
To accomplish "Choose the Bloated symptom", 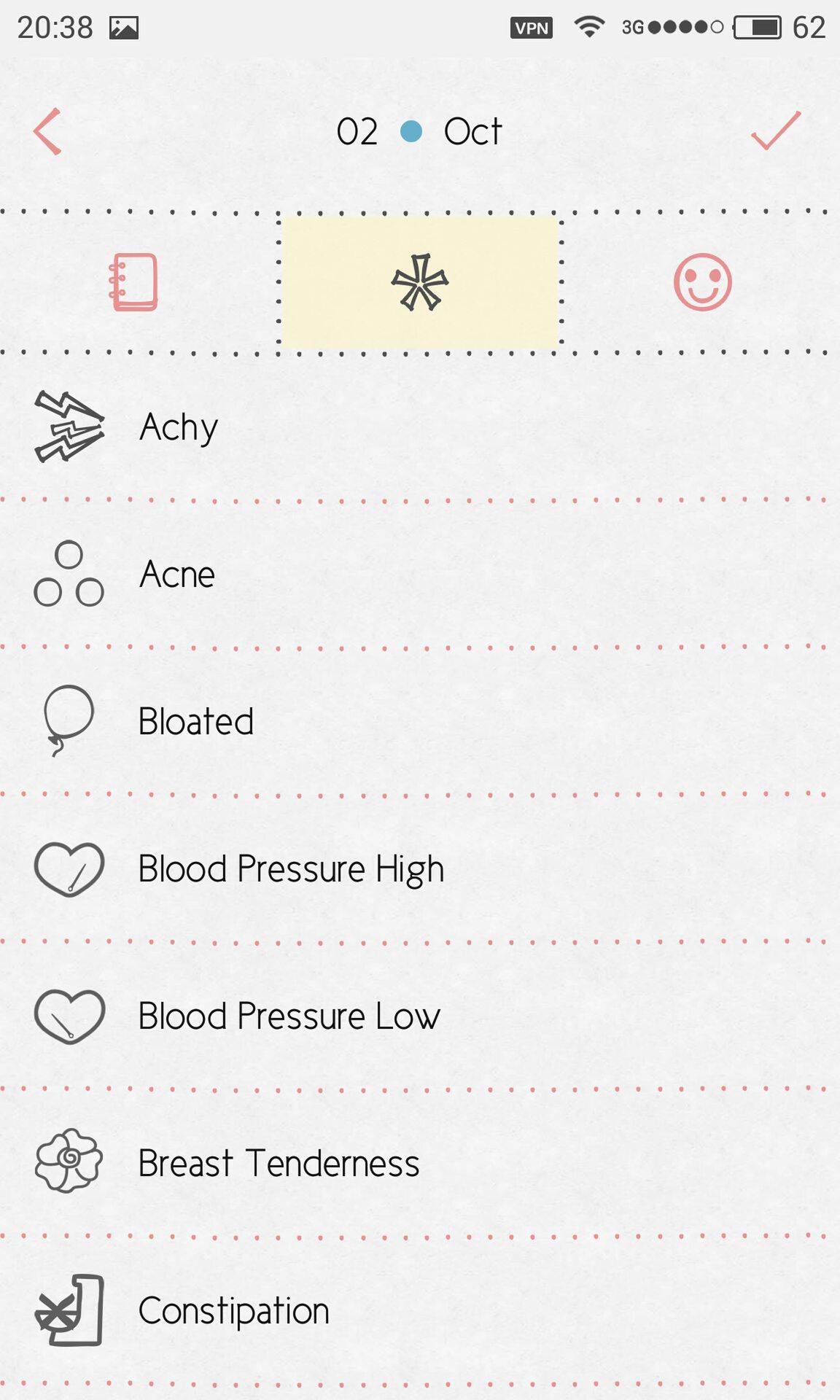I will pyautogui.click(x=420, y=721).
